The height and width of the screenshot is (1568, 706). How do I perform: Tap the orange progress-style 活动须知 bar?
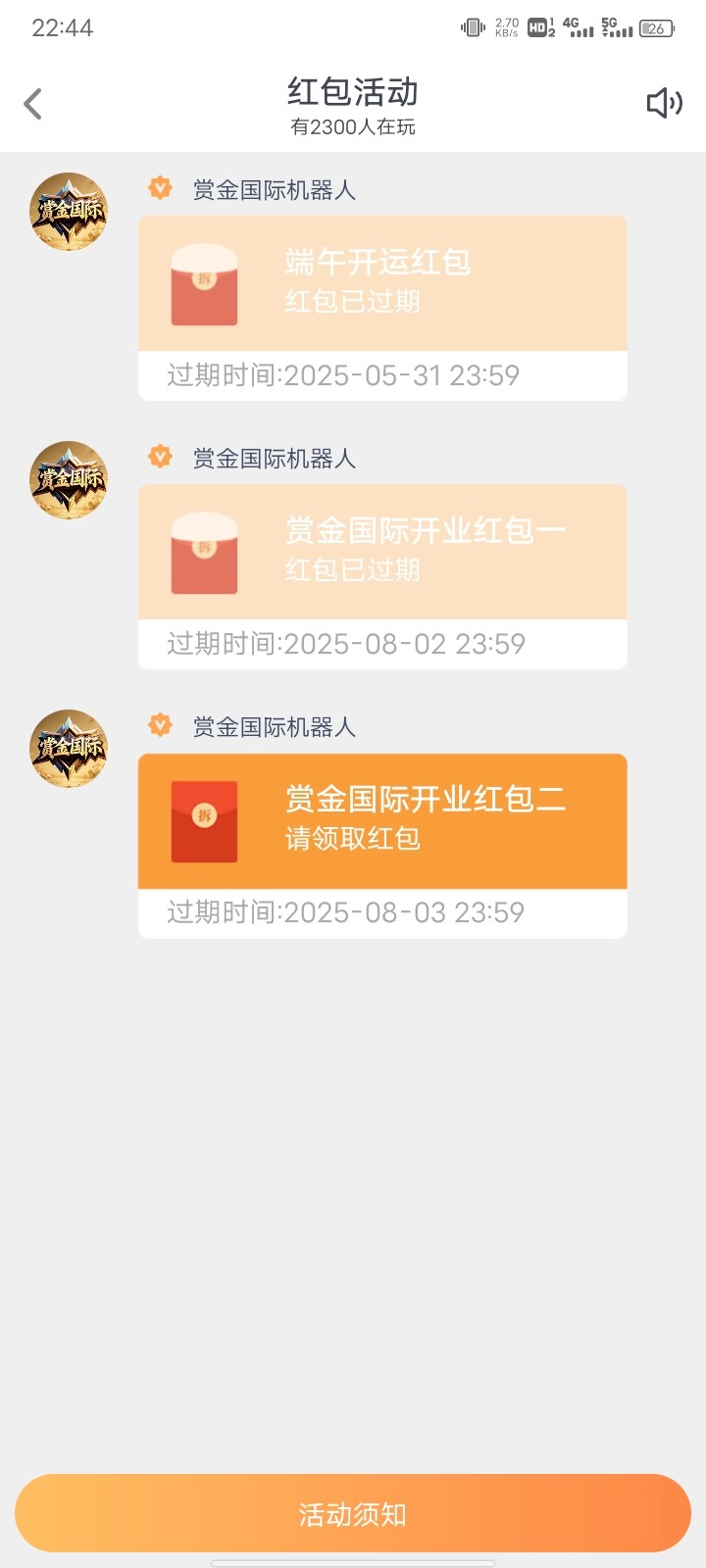tap(352, 1512)
